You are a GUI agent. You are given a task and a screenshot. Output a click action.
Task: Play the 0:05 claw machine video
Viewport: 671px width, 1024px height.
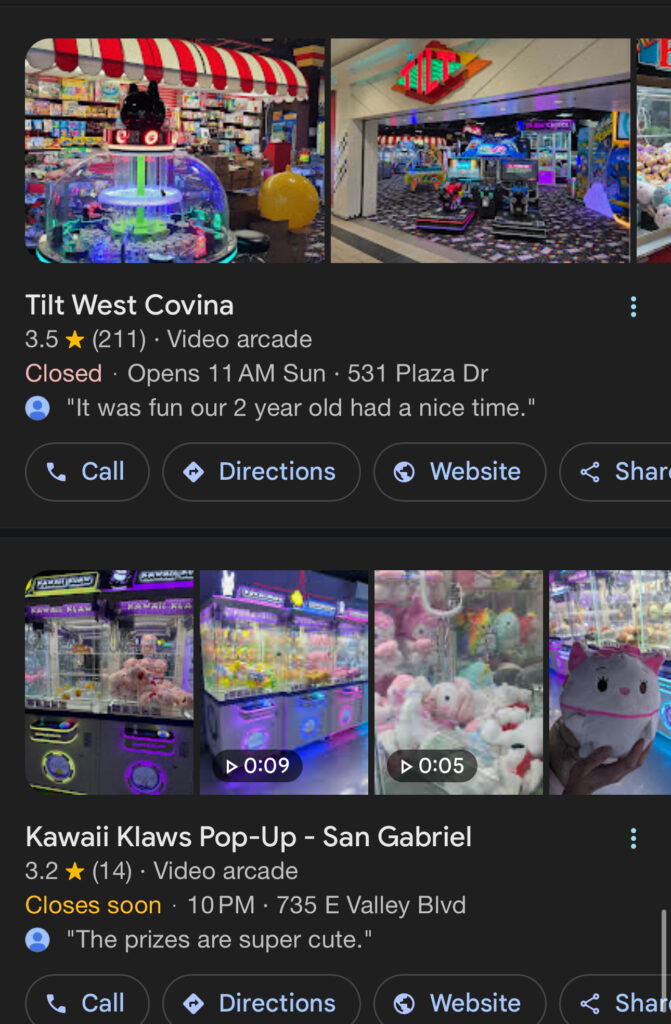click(458, 682)
